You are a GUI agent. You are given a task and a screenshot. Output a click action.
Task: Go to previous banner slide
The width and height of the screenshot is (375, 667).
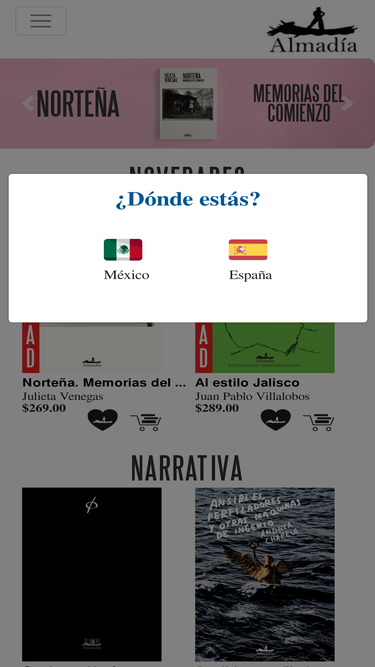click(x=28, y=103)
